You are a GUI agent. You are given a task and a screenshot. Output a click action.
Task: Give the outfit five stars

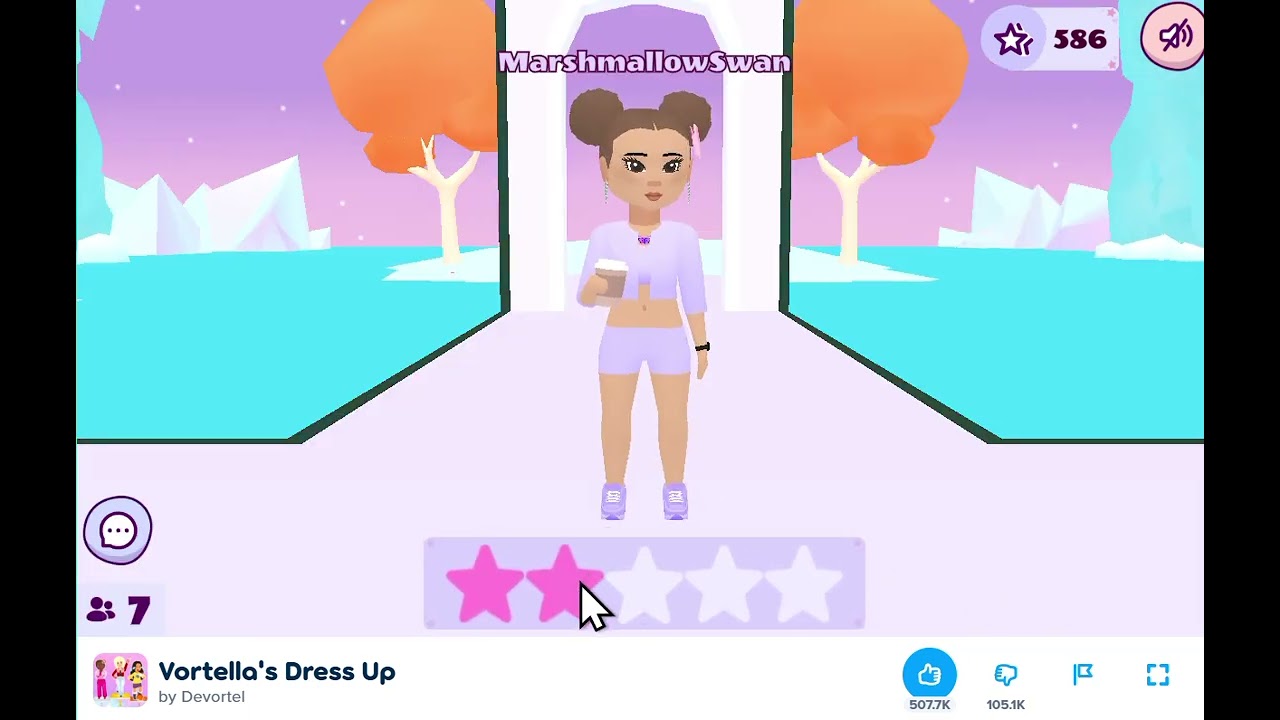(x=803, y=584)
